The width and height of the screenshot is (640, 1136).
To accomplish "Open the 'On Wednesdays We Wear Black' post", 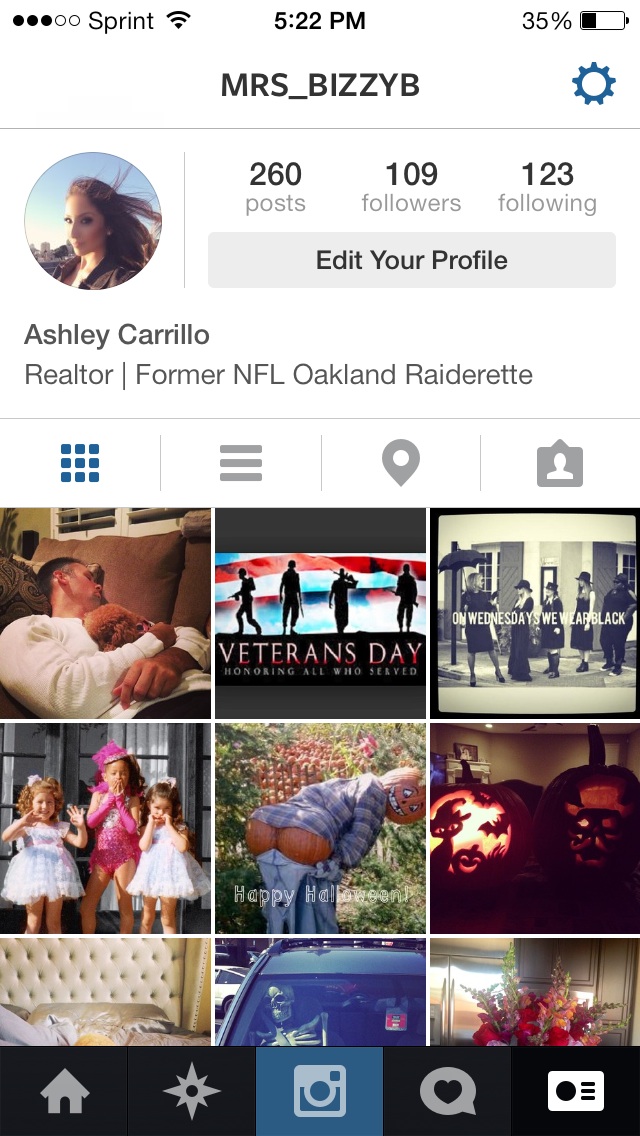I will 534,612.
